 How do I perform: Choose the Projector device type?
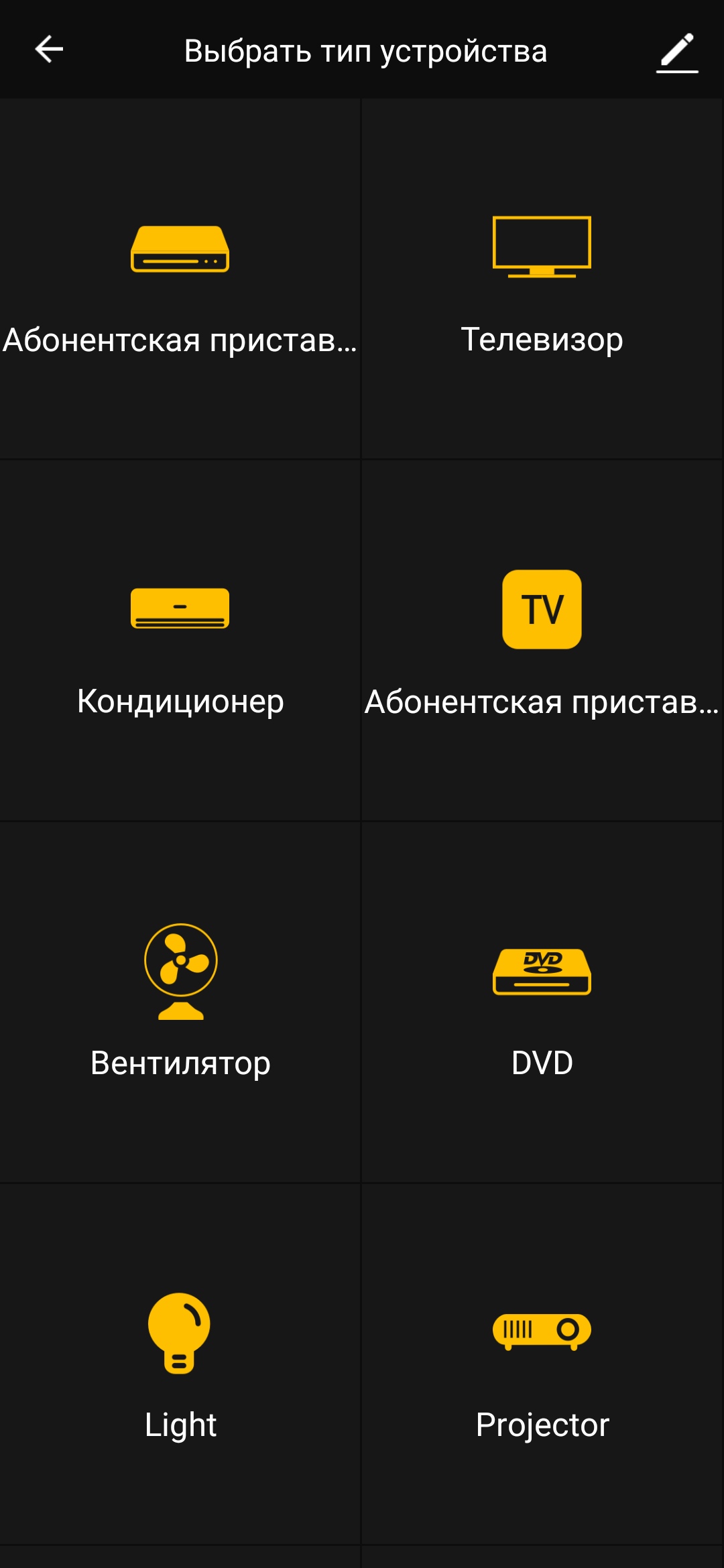[542, 1365]
